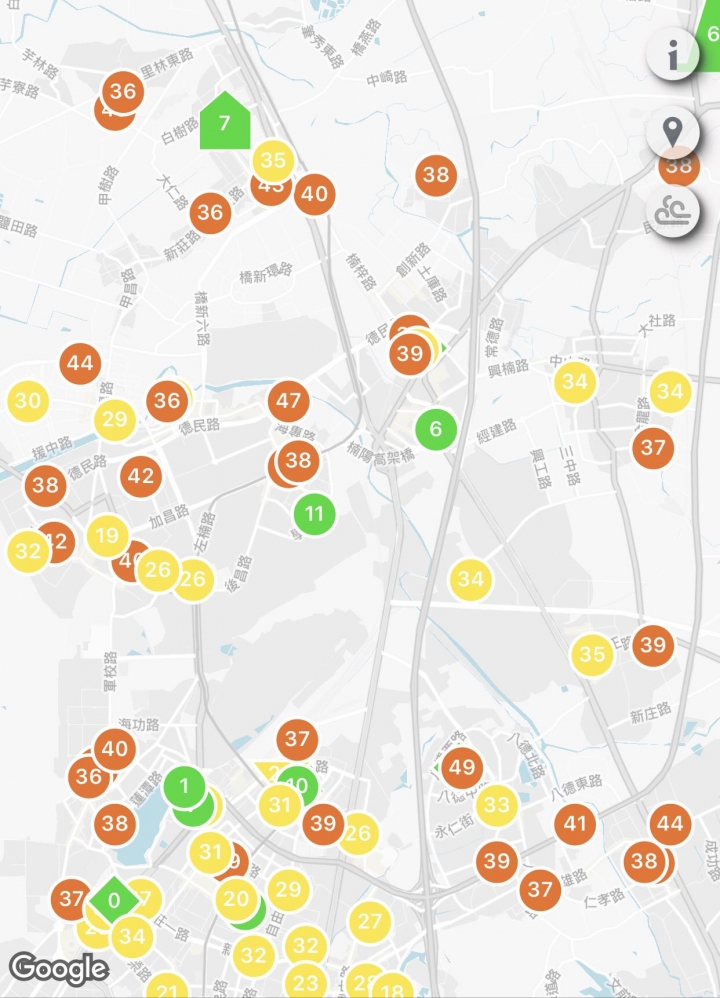720x998 pixels.
Task: Select the green house marker showing 7
Action: 224,123
